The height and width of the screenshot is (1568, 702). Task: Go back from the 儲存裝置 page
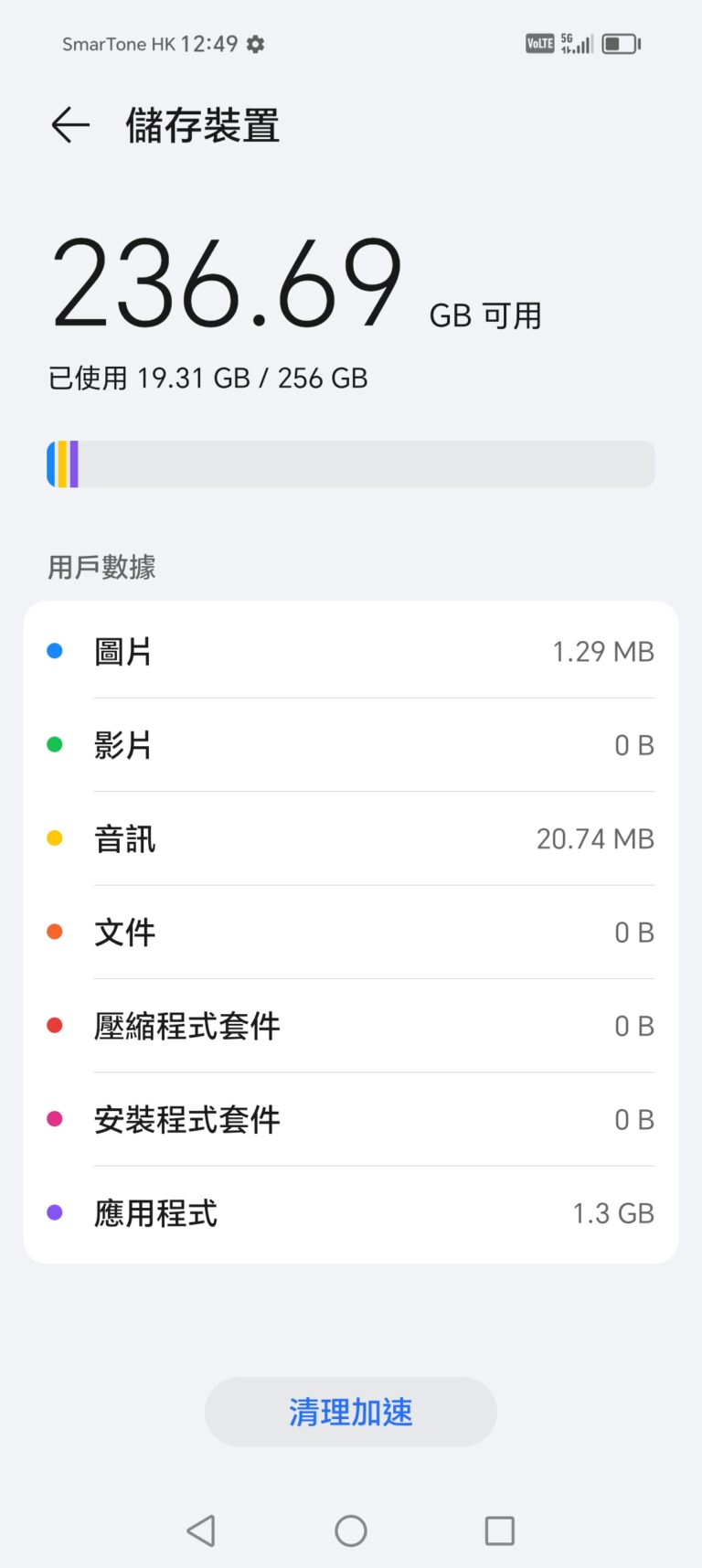(70, 125)
